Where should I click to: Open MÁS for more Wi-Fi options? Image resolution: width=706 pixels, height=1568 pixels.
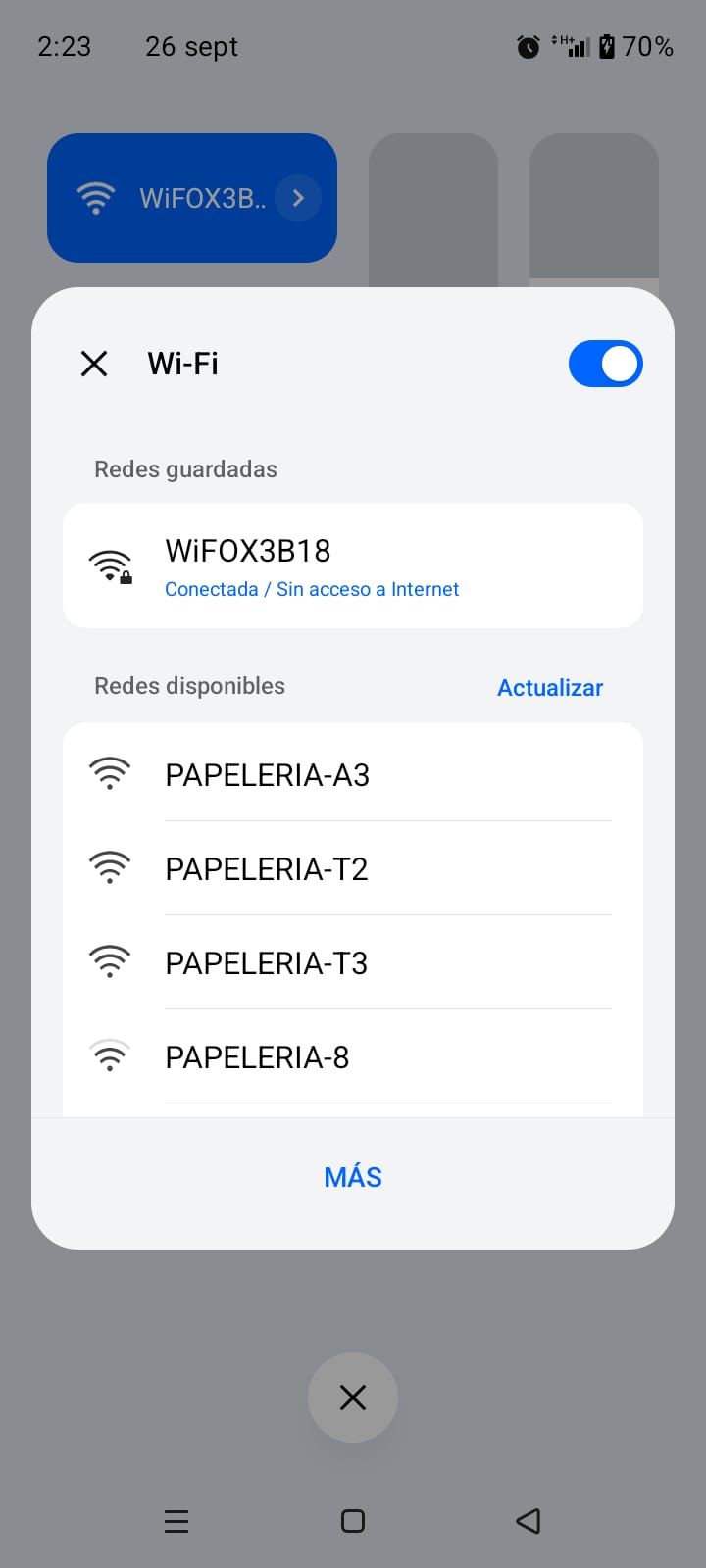point(353,1177)
